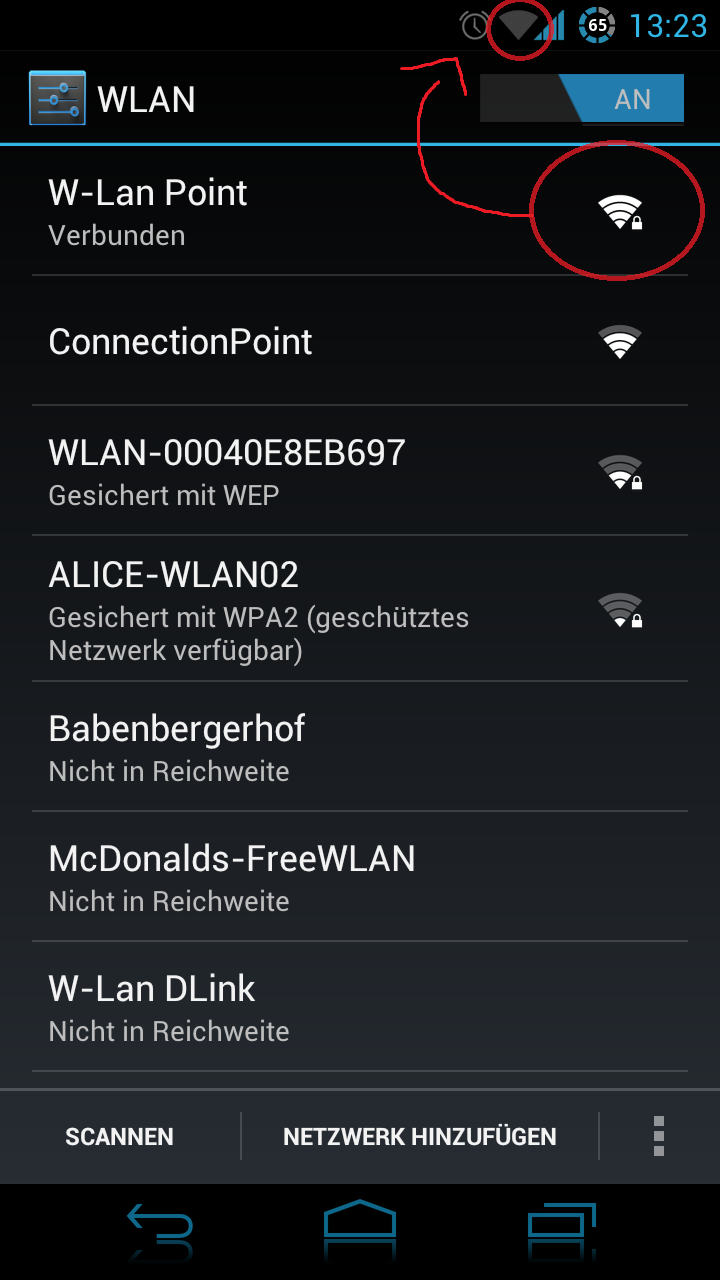720x1280 pixels.
Task: Open the McDonalds-FreeWLAN network entry
Action: pyautogui.click(x=360, y=877)
